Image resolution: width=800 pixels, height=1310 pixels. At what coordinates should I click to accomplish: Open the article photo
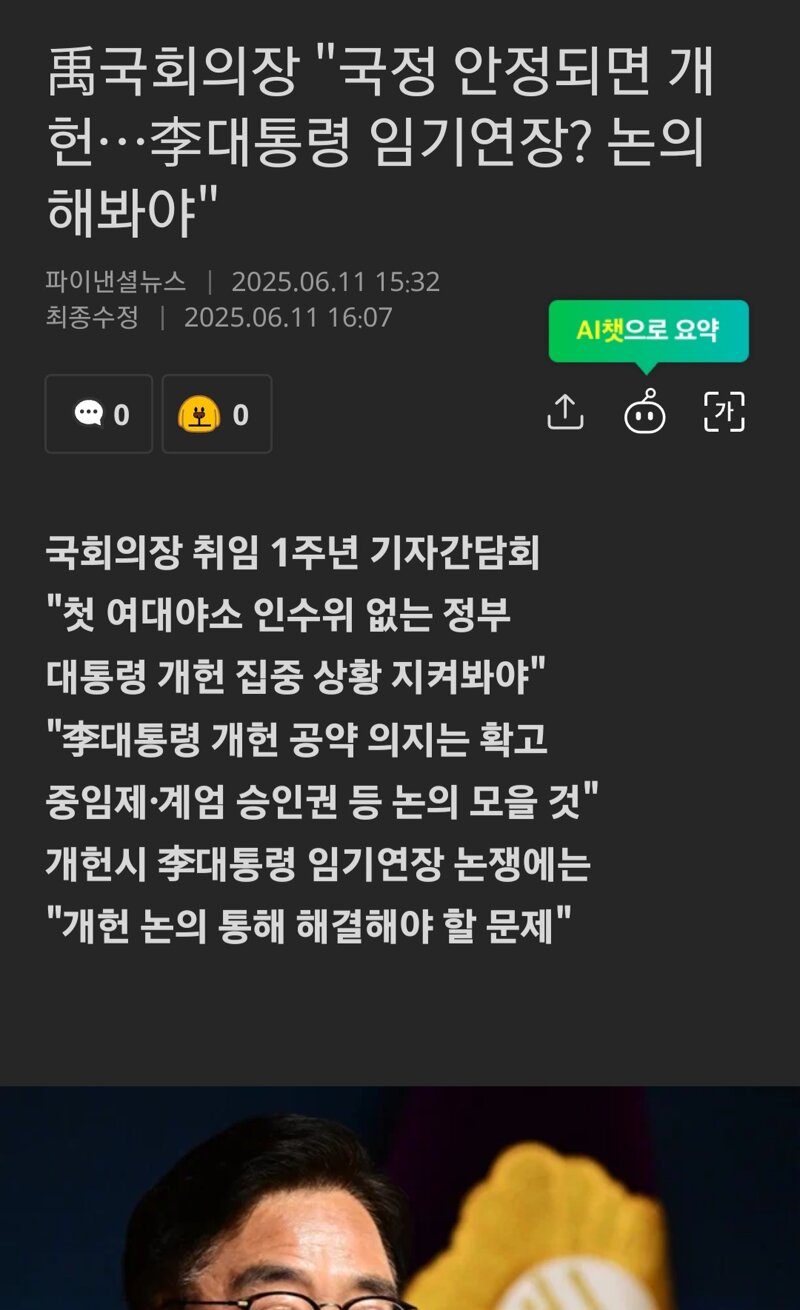tap(400, 1198)
